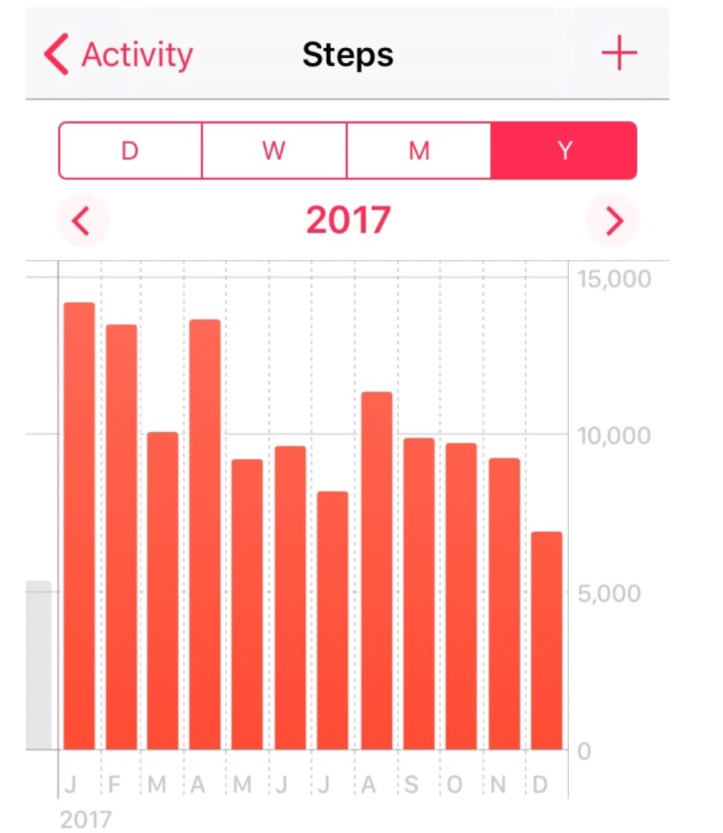723x833 pixels.
Task: Add new steps data with plus icon
Action: [x=619, y=54]
